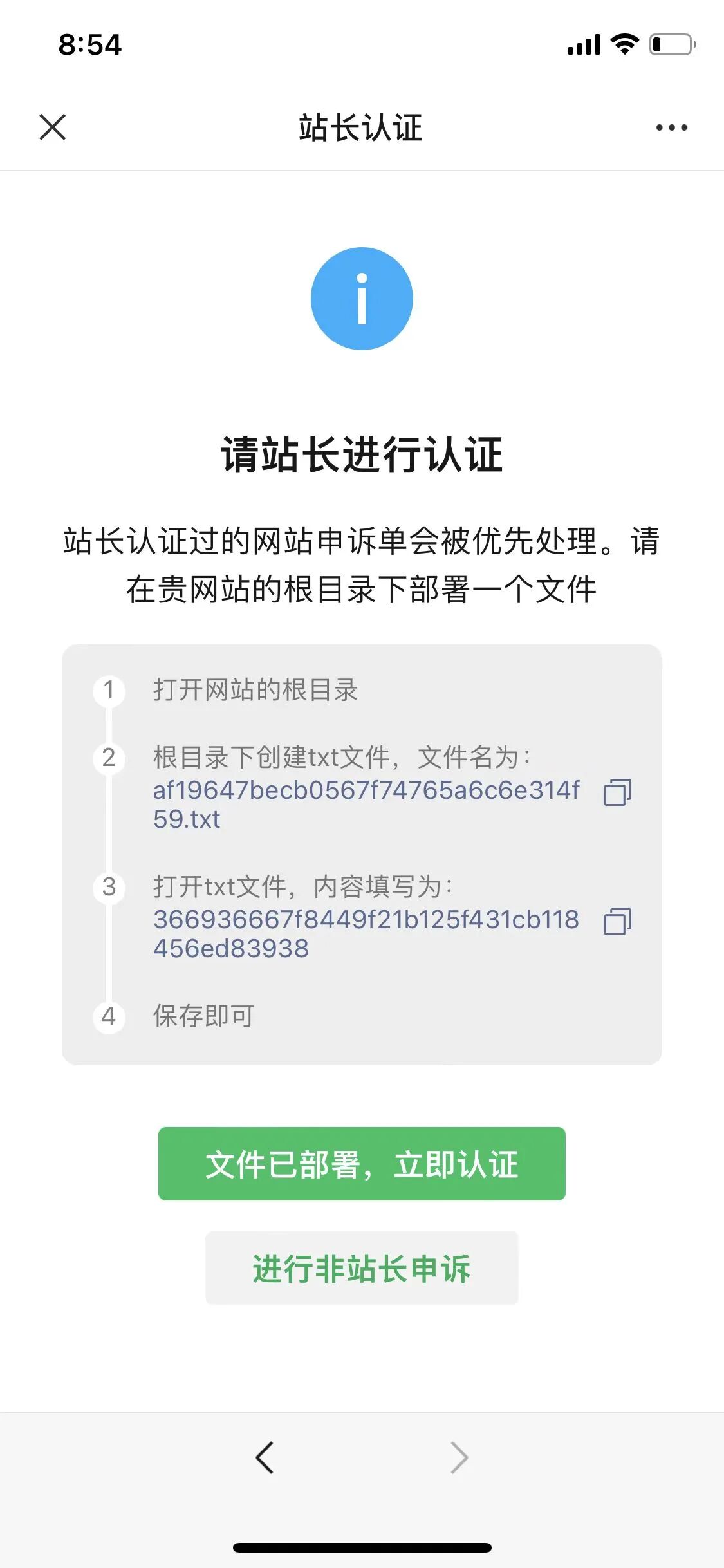This screenshot has width=724, height=1568.
Task: Copy the txt file name
Action: [617, 792]
